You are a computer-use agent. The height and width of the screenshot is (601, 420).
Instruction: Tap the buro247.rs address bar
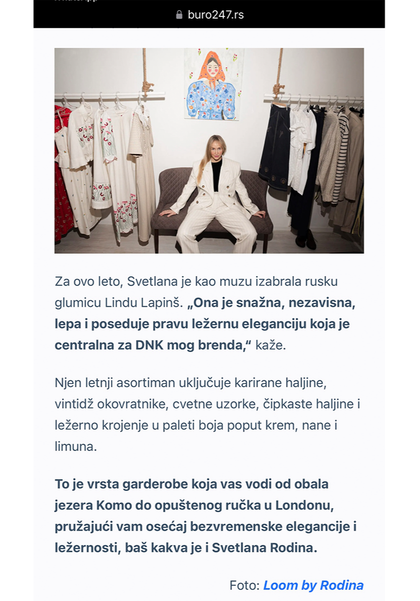tap(210, 15)
